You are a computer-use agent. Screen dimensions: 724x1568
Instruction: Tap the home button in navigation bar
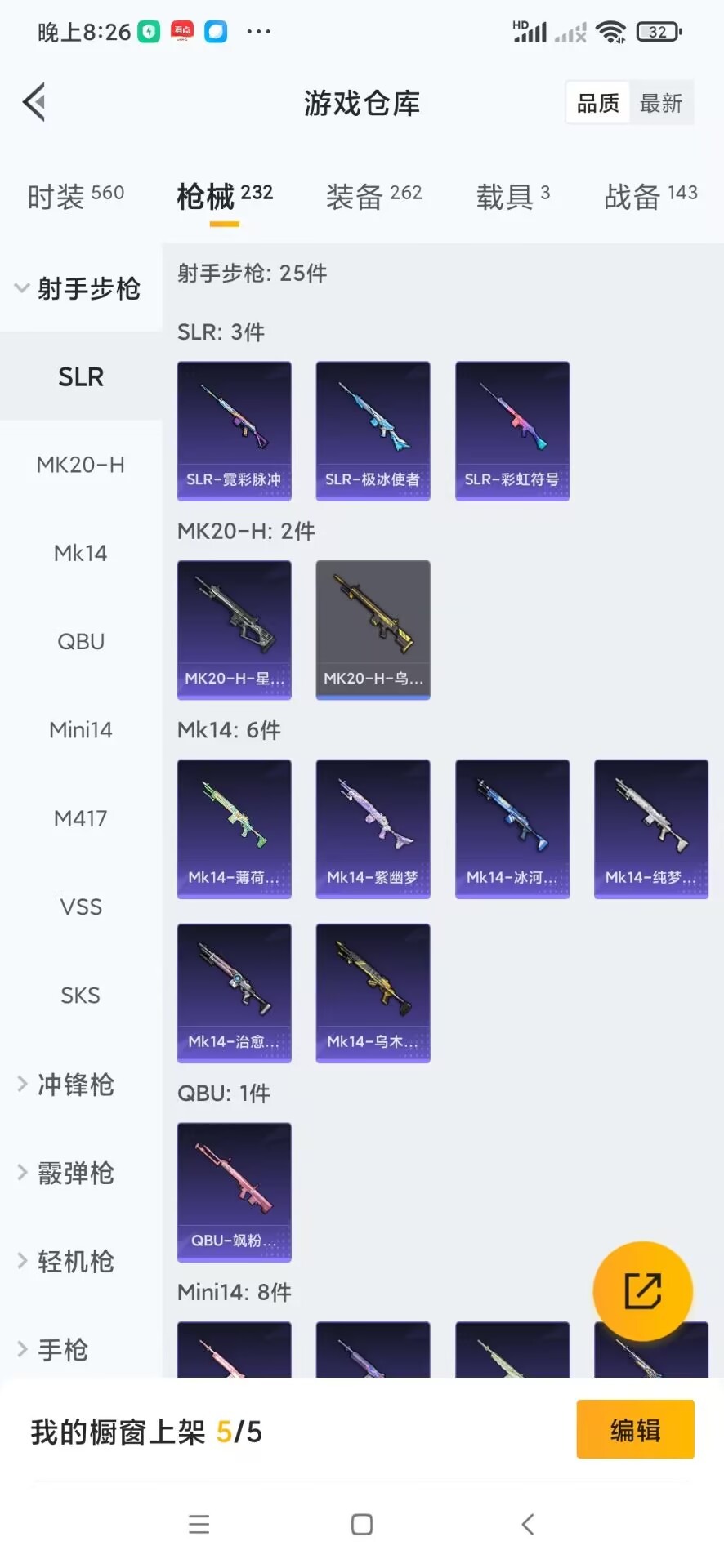pos(361,1523)
